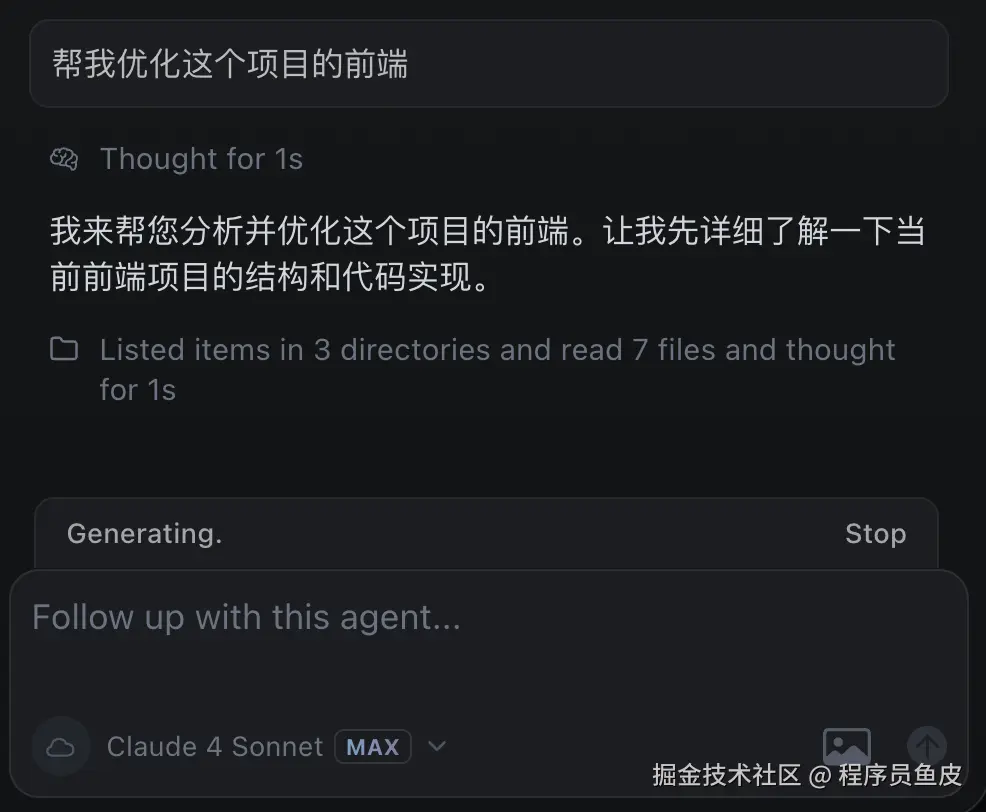
Task: Edit the original prompt message box
Action: pos(488,65)
